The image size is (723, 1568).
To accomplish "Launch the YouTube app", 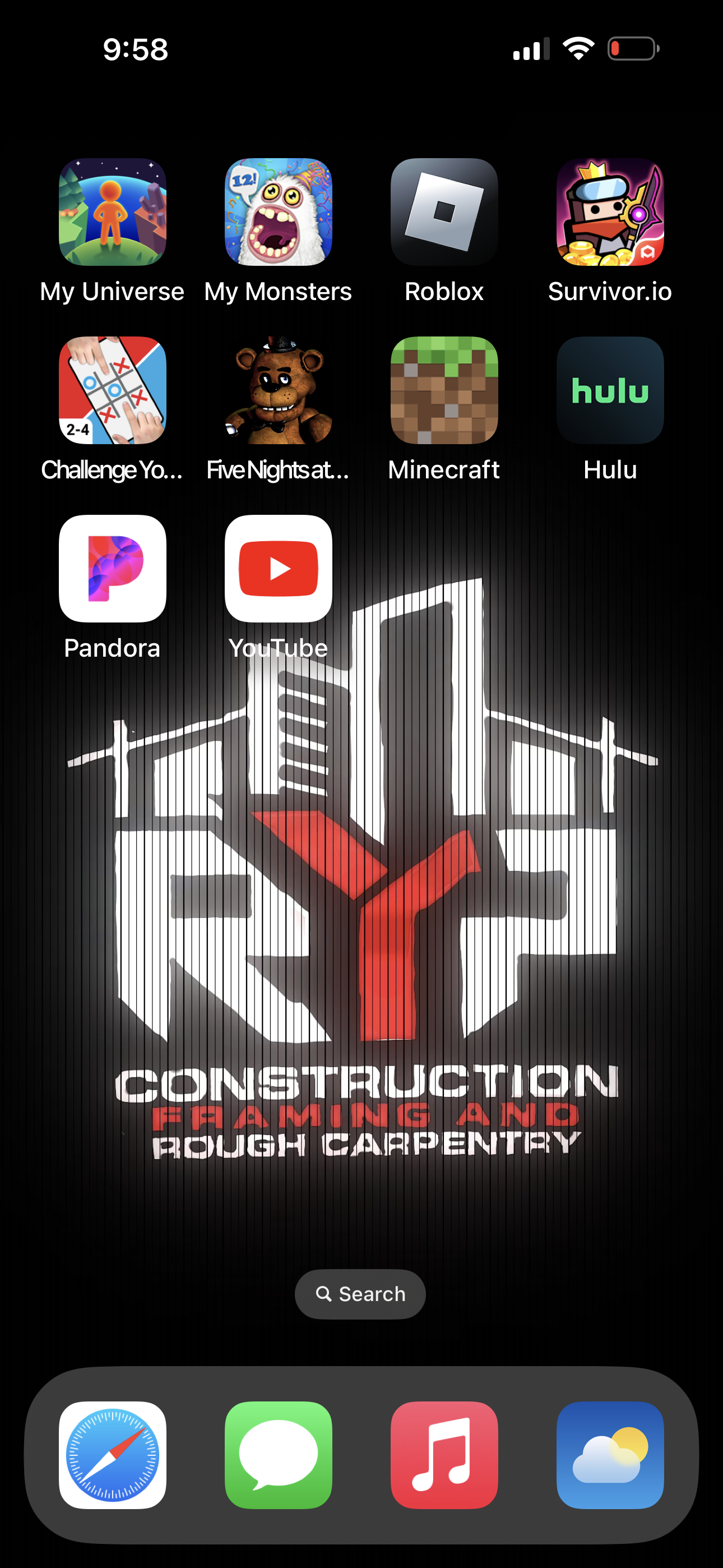I will pos(278,569).
